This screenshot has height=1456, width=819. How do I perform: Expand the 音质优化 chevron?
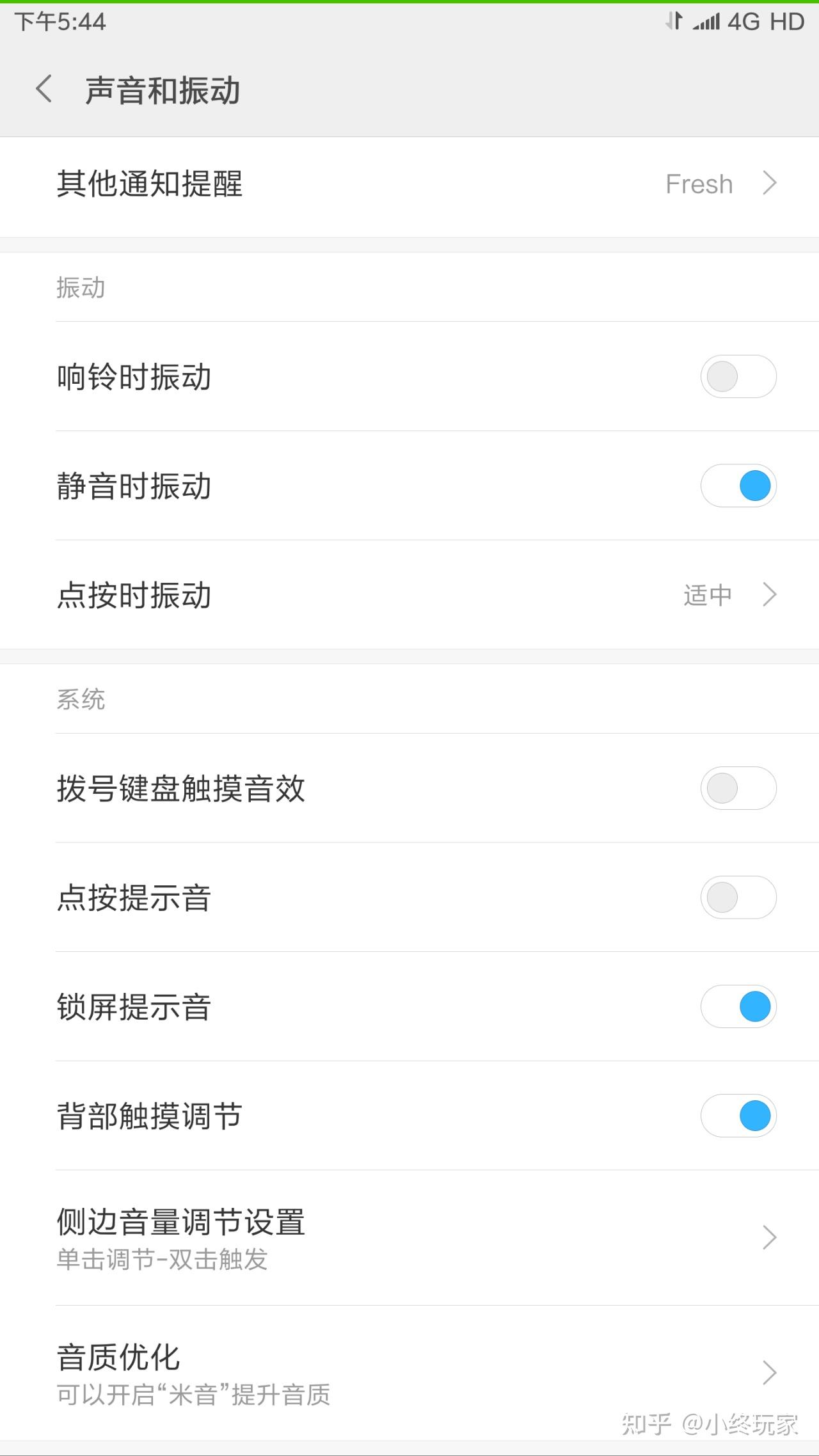770,1372
